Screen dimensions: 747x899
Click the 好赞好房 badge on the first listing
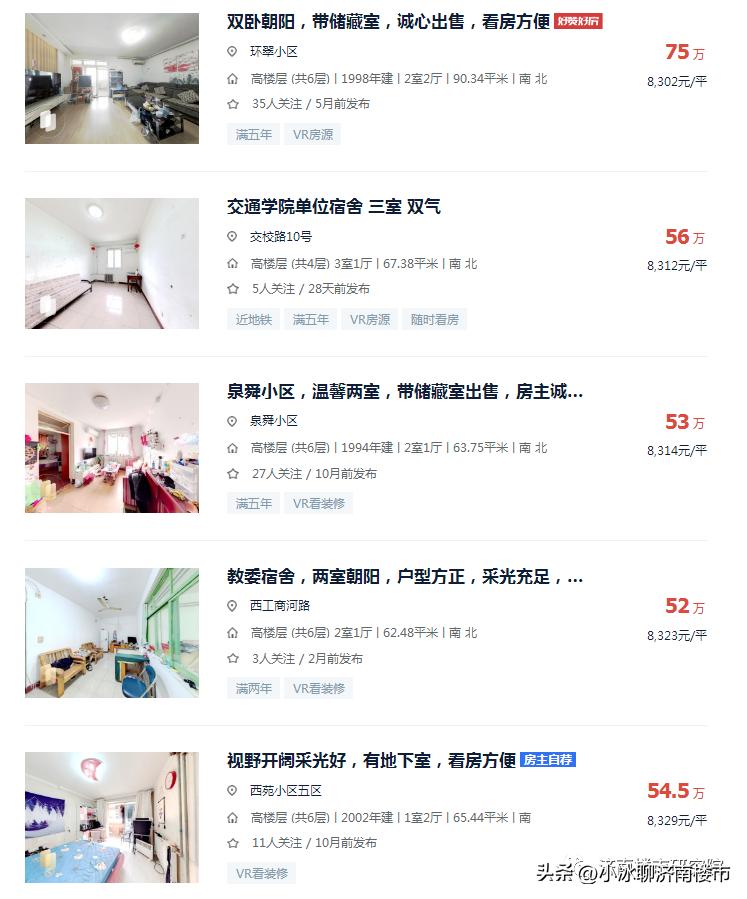pyautogui.click(x=576, y=21)
